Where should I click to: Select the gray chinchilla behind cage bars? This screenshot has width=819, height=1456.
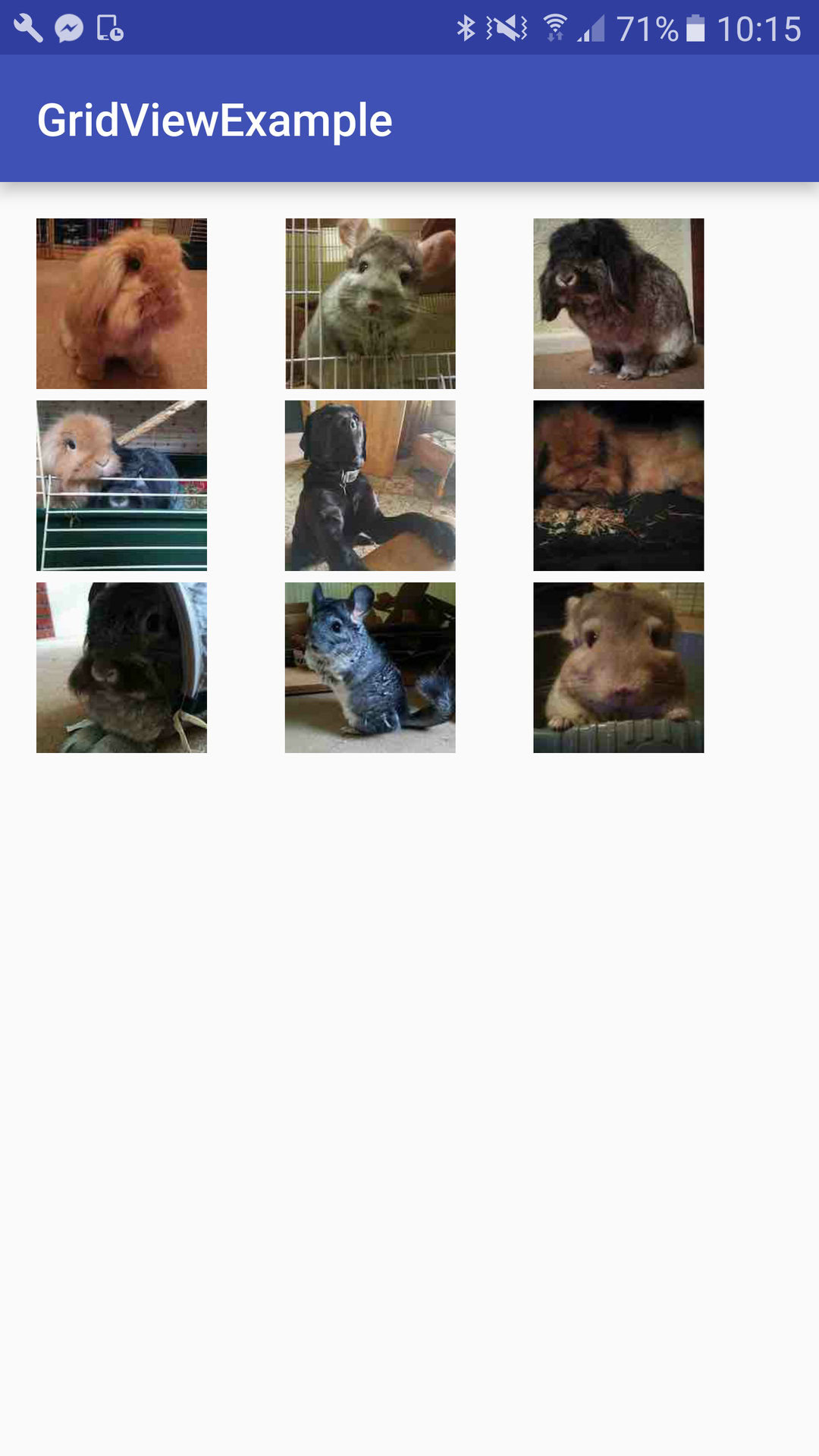370,303
